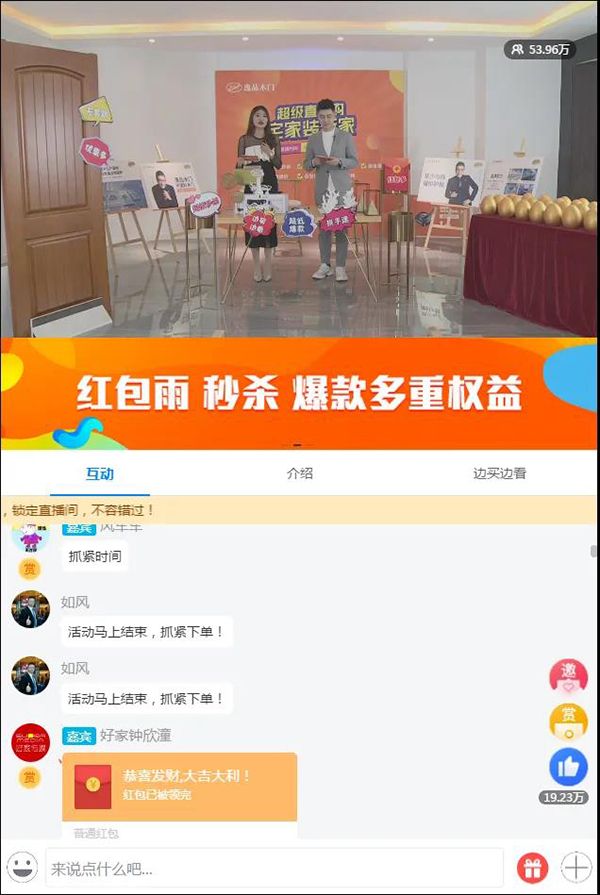Open the plus menu beside the gift icon
600x895 pixels.
576,867
